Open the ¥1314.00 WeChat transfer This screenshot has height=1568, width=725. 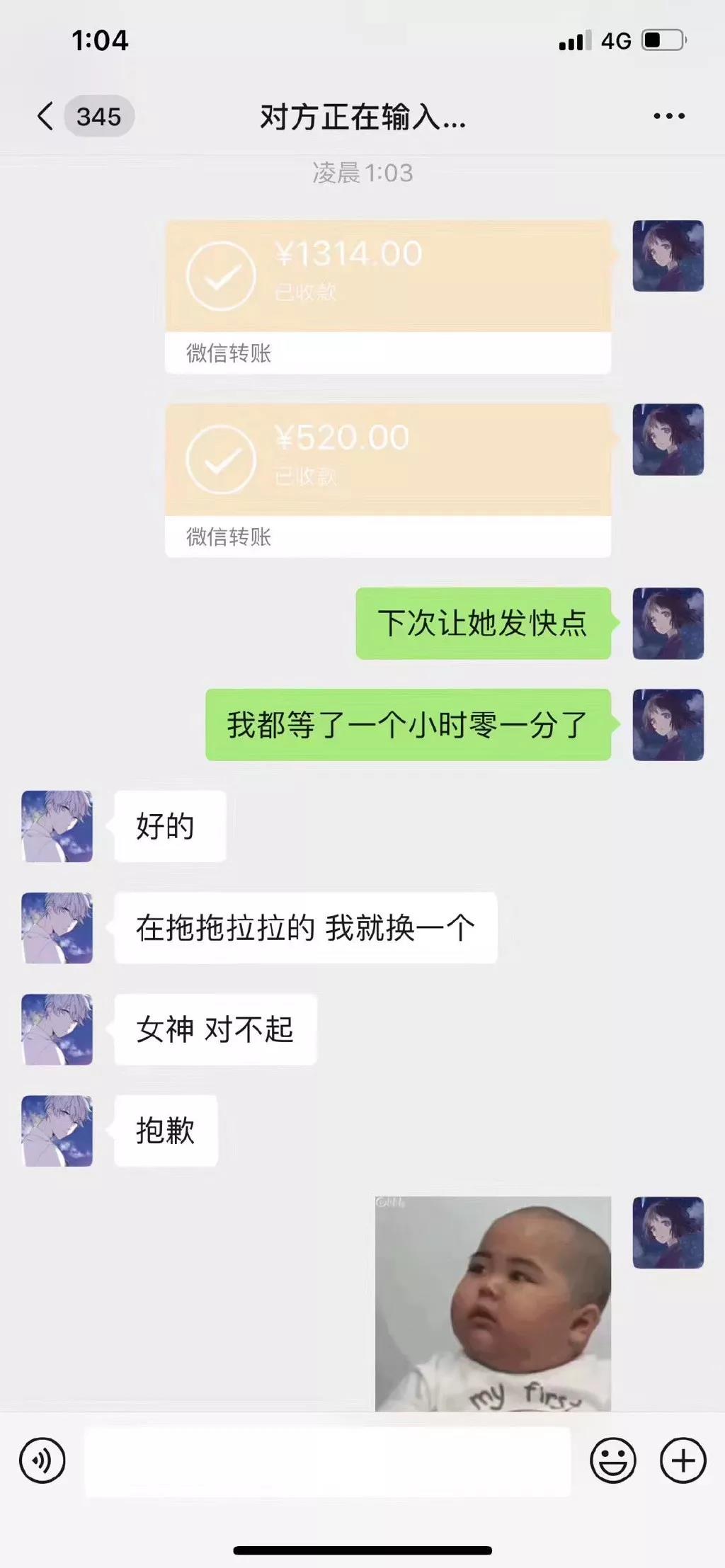tap(388, 297)
